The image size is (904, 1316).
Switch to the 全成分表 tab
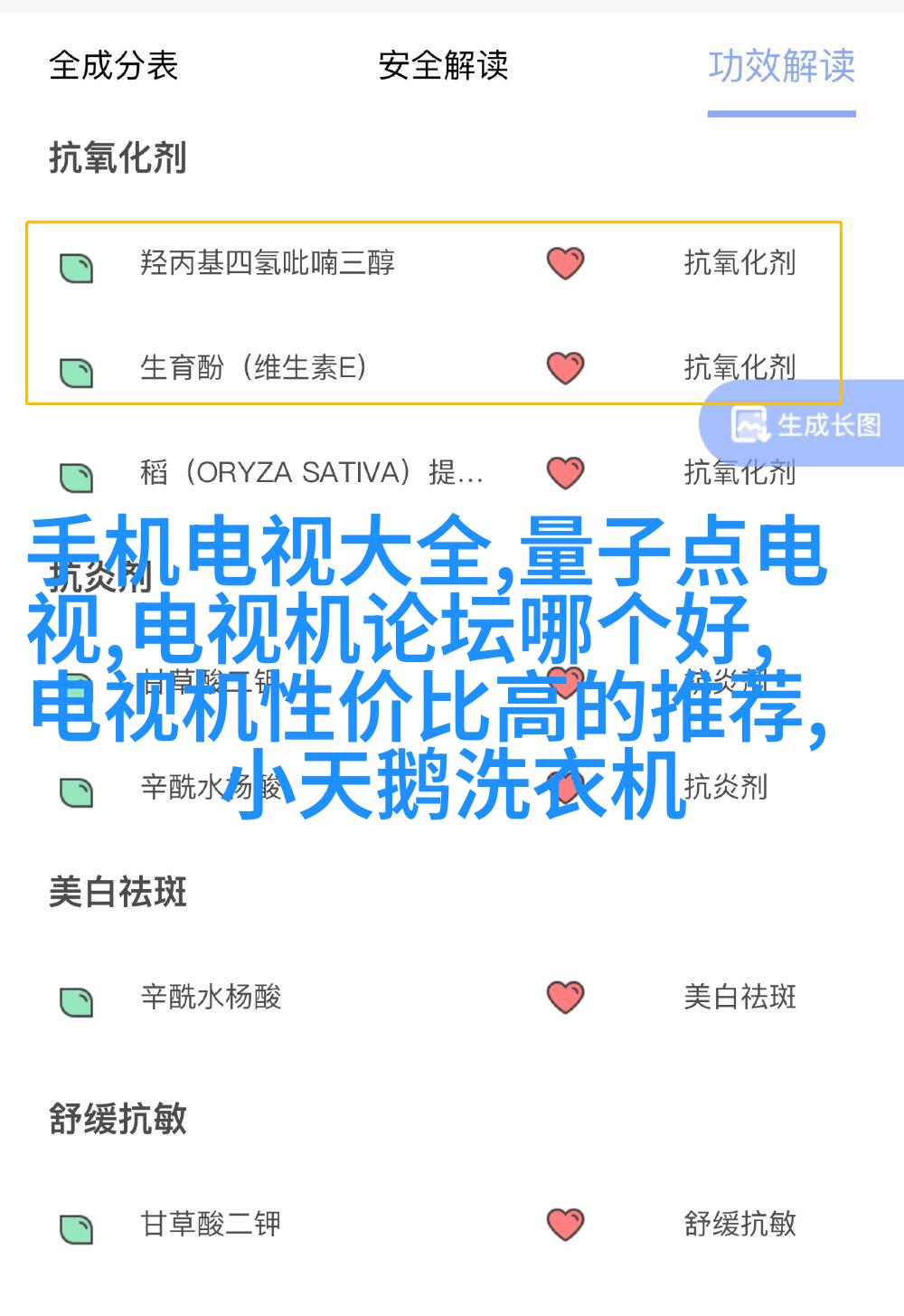tap(113, 66)
